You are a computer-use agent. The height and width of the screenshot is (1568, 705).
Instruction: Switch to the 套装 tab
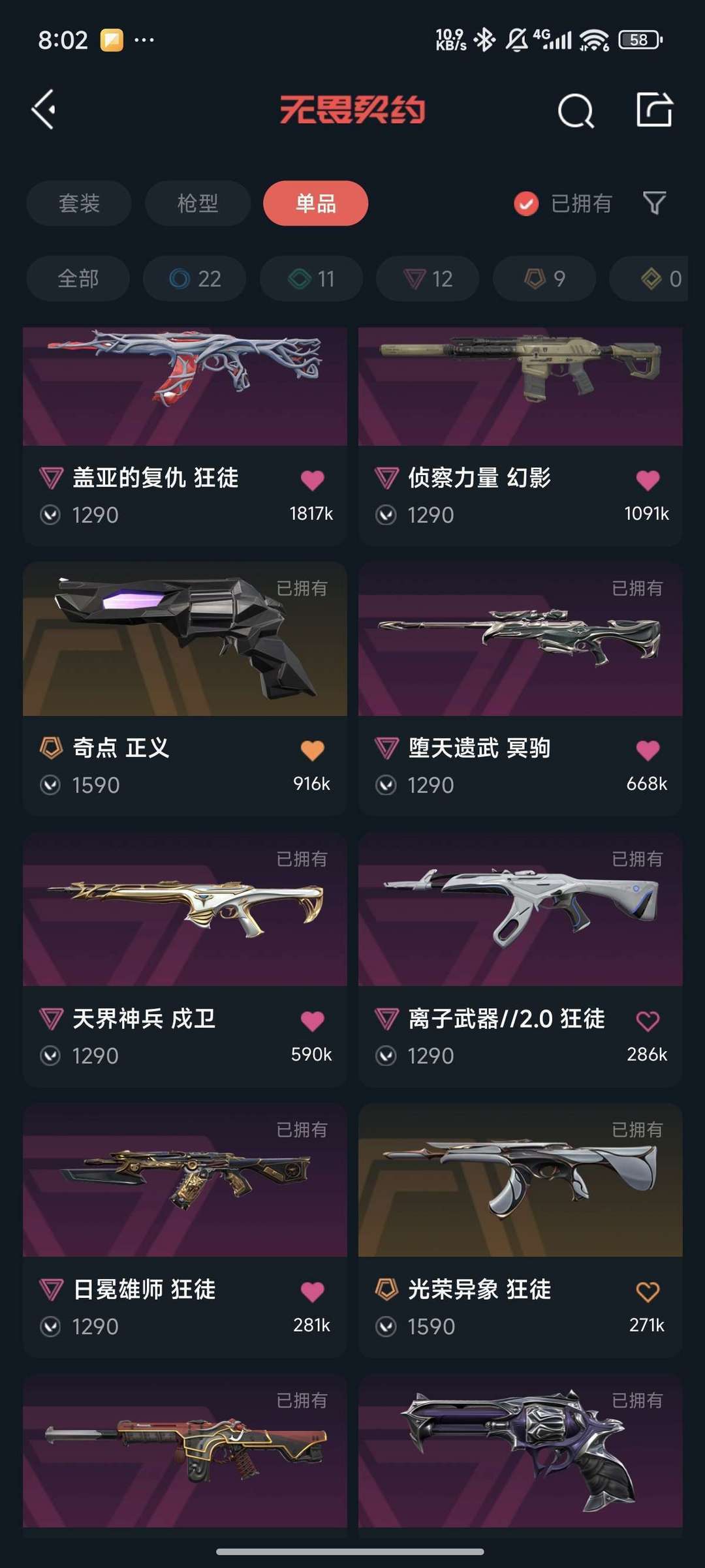point(79,203)
